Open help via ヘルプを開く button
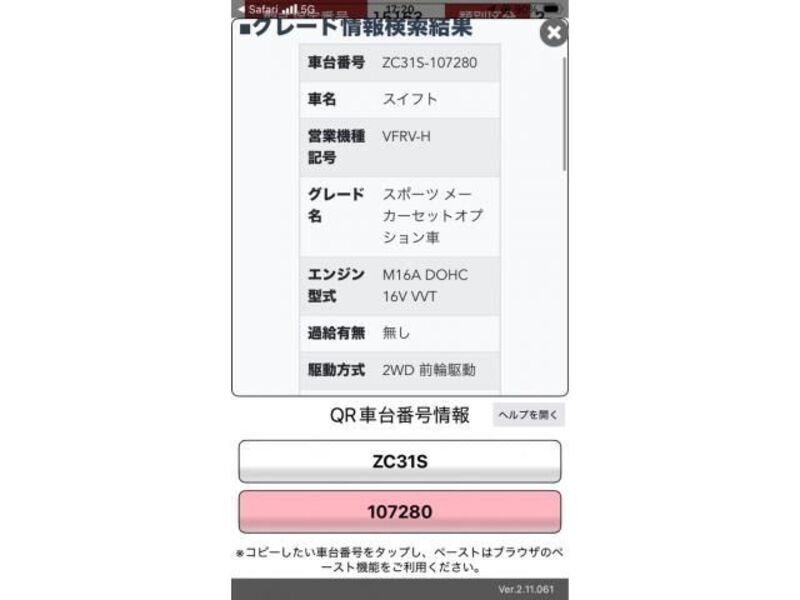This screenshot has width=800, height=600. click(528, 414)
